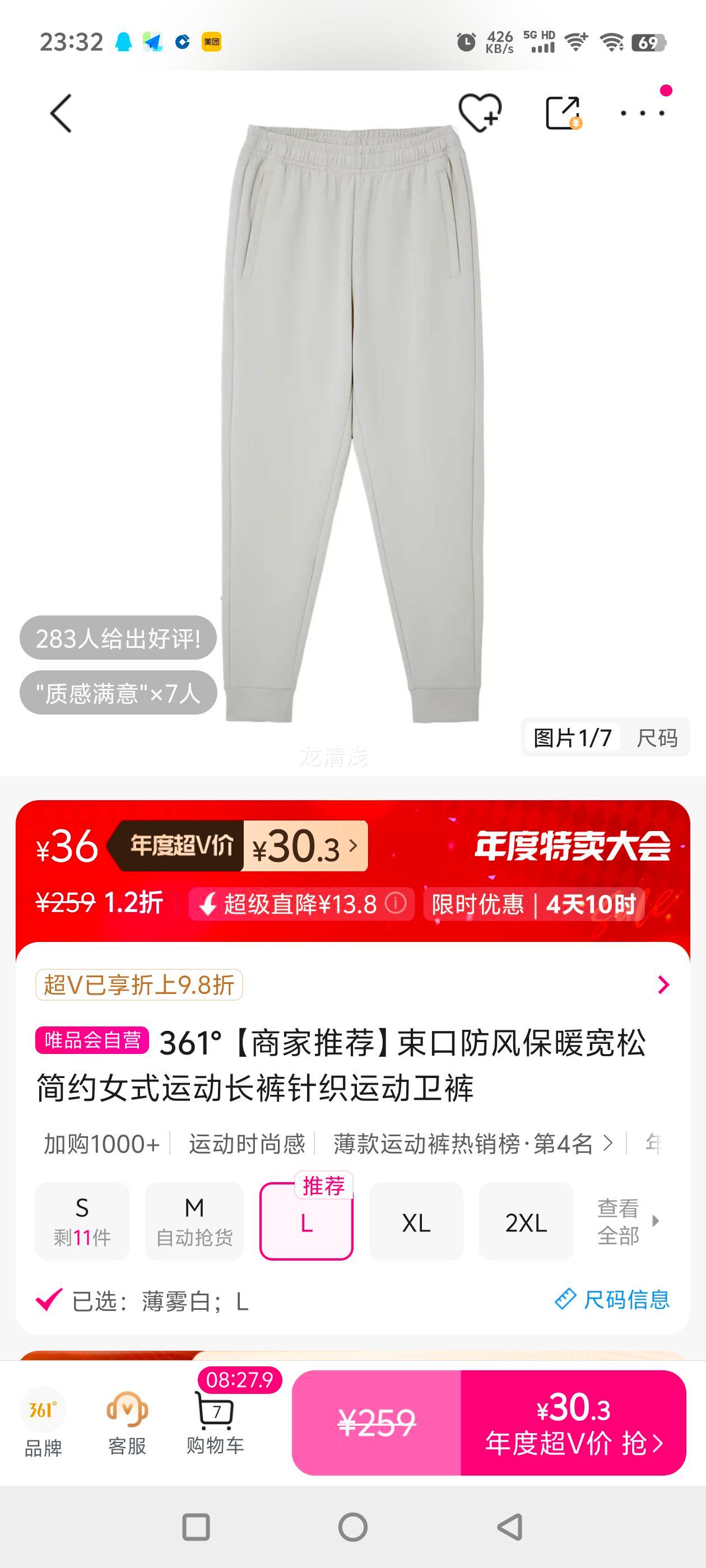
Task: Open the more options (...) menu
Action: click(642, 113)
